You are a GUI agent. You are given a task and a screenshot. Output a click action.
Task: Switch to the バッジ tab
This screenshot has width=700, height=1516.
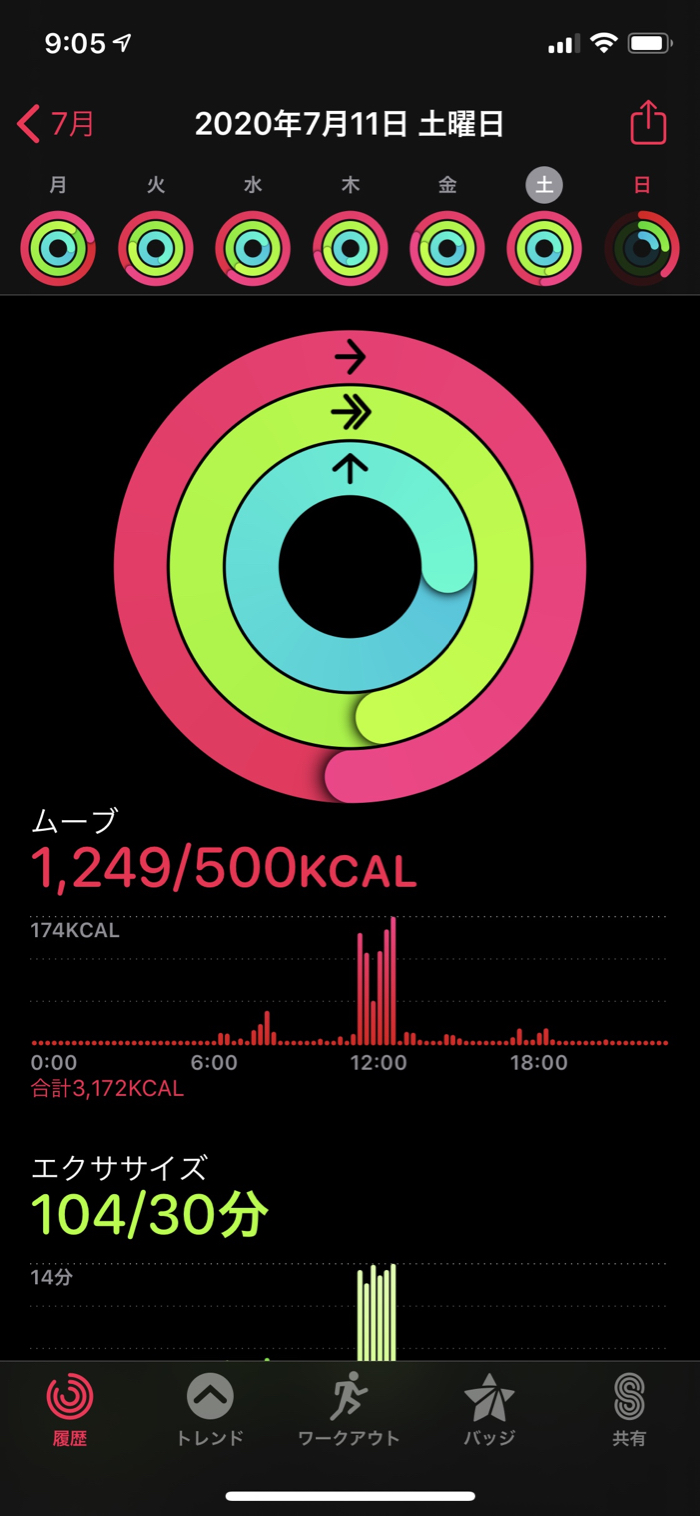click(x=490, y=1410)
